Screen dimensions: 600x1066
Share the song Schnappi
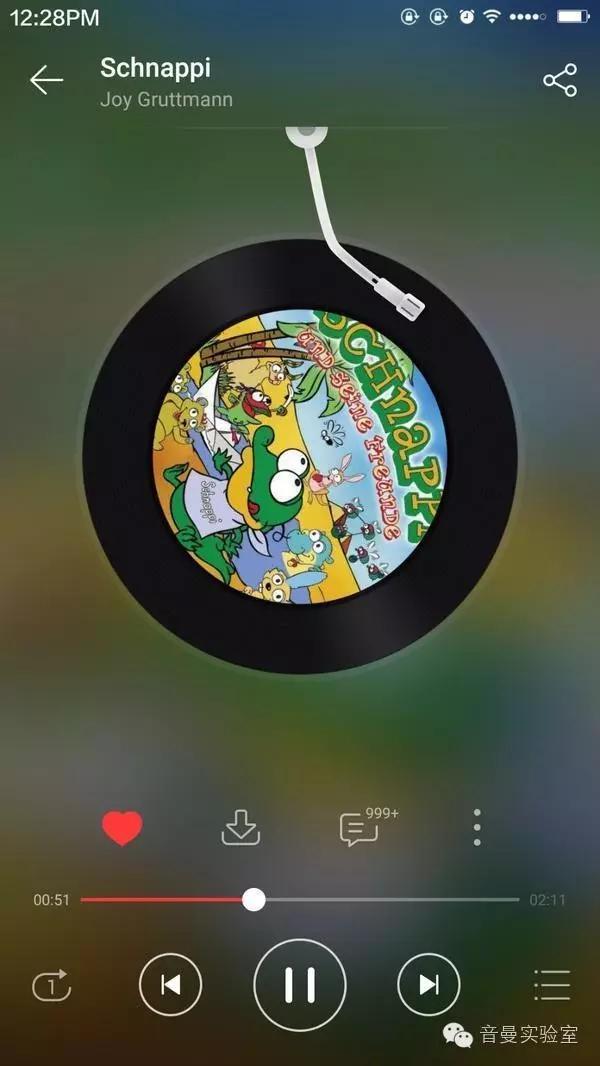pyautogui.click(x=560, y=80)
